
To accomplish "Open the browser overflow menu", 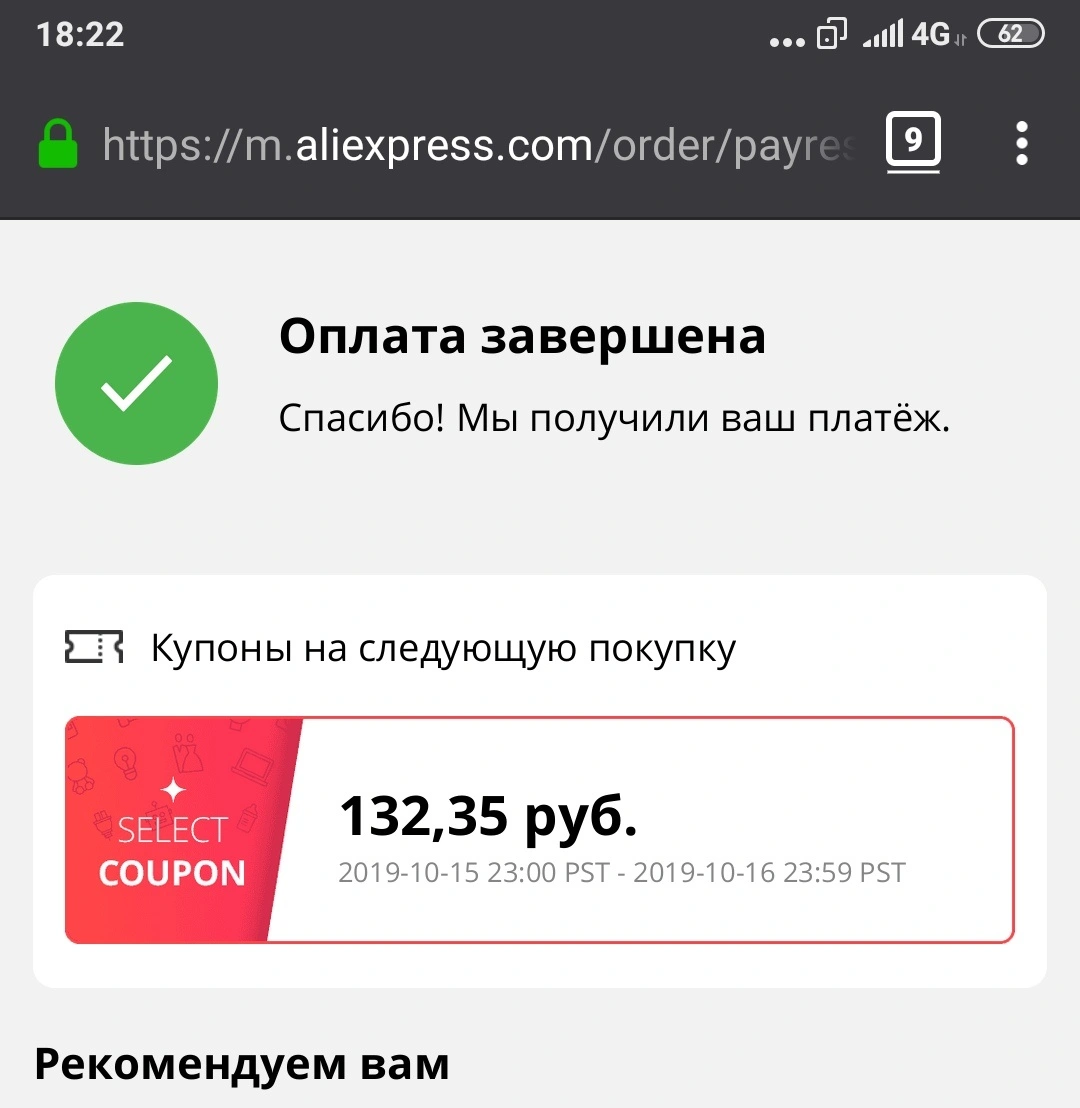I will pos(1021,143).
